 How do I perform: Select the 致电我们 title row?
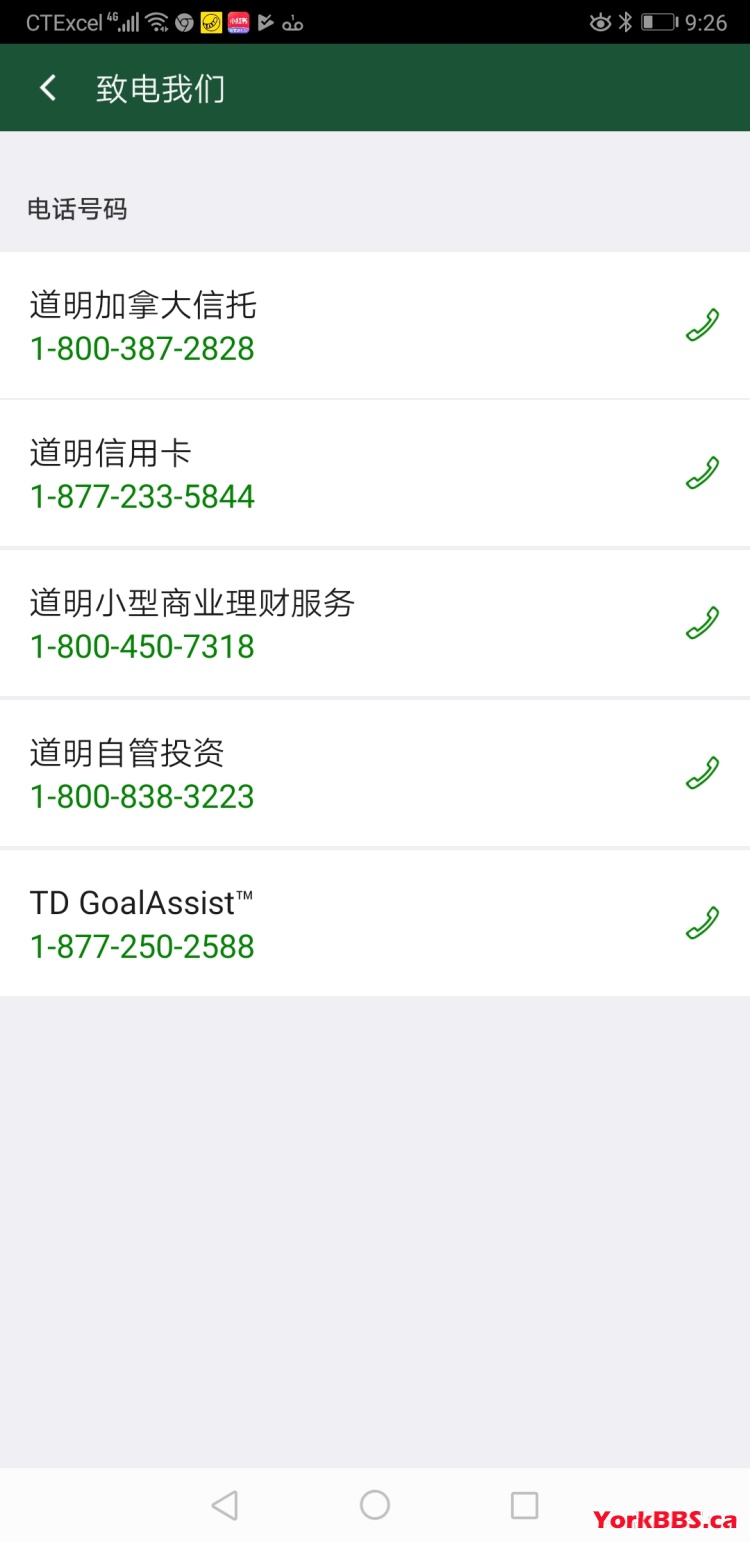160,87
